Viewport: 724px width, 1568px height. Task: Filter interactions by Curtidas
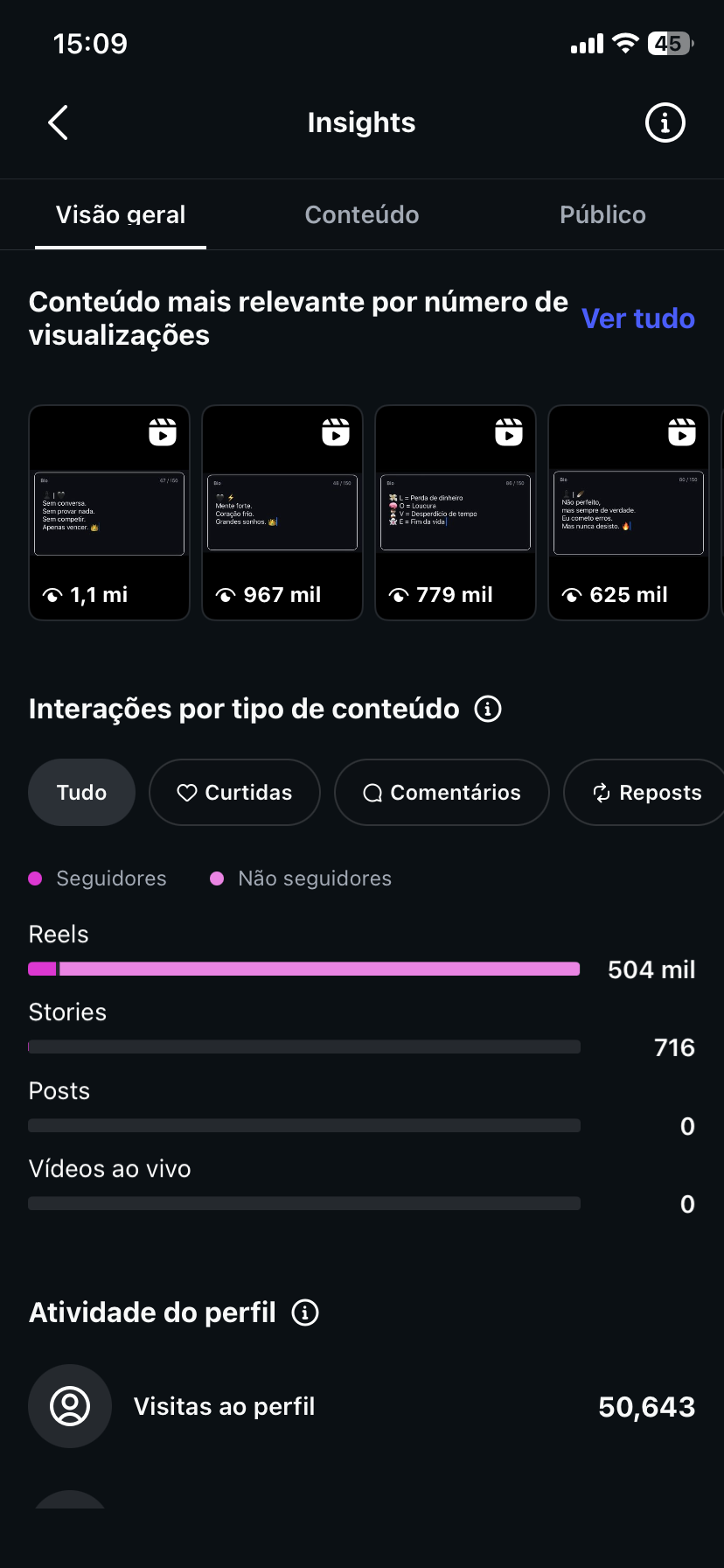click(234, 792)
